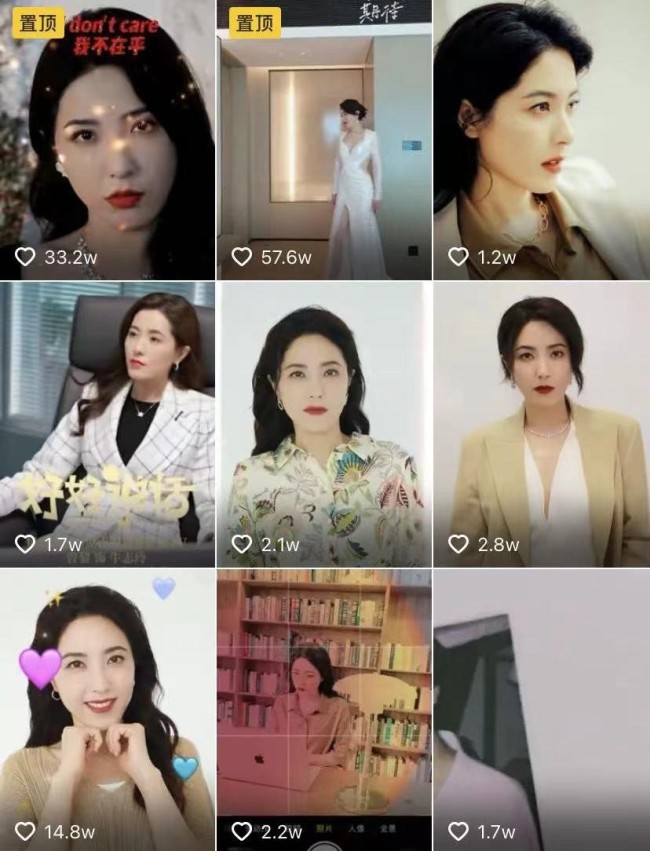Play the heart-sticker video with 14.8w likes

tap(107, 710)
